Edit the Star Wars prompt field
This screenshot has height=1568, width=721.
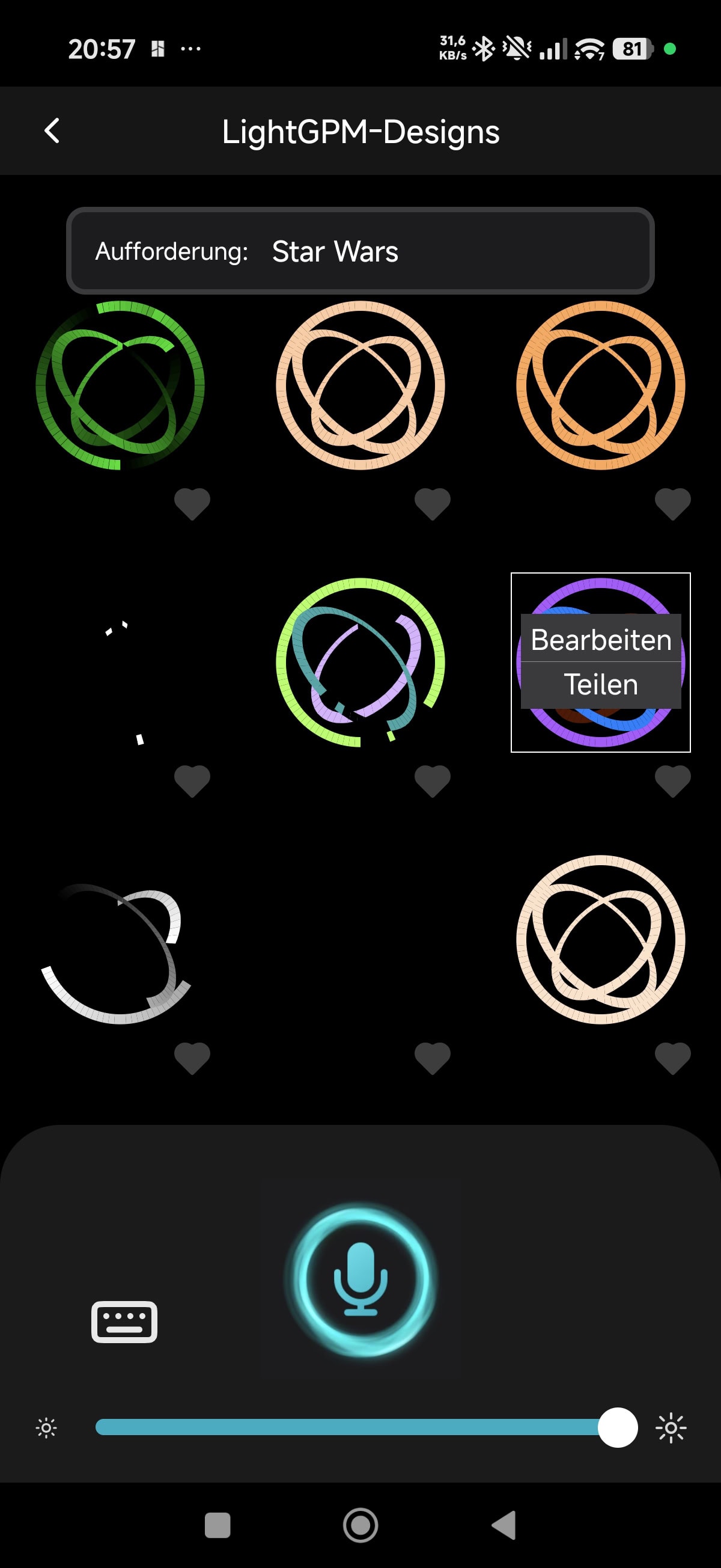(360, 251)
